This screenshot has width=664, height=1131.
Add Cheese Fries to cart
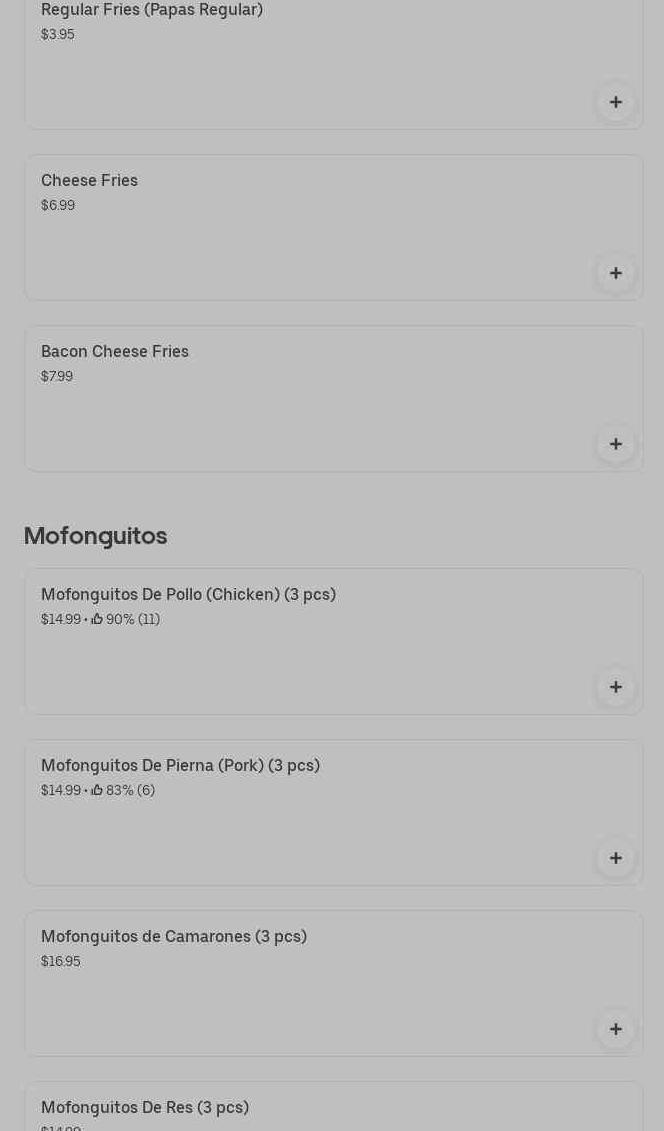615,273
